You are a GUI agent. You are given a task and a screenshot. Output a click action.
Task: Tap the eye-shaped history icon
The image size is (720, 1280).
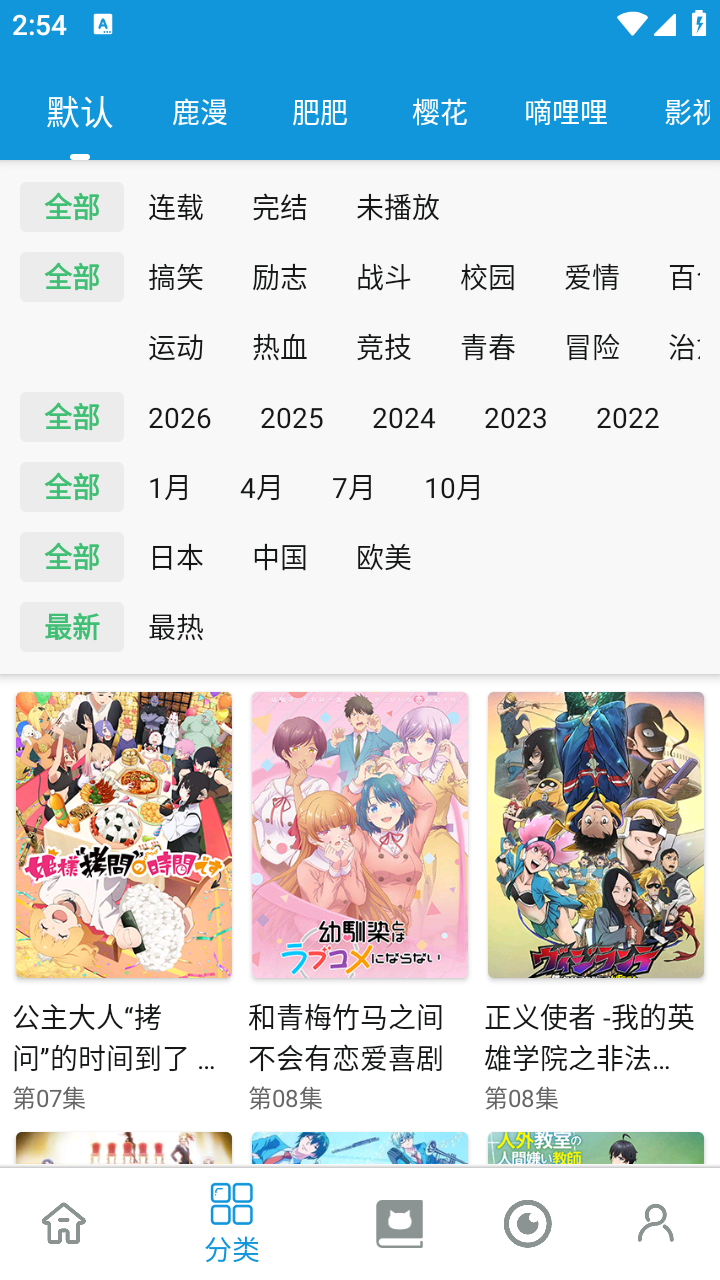point(527,1222)
